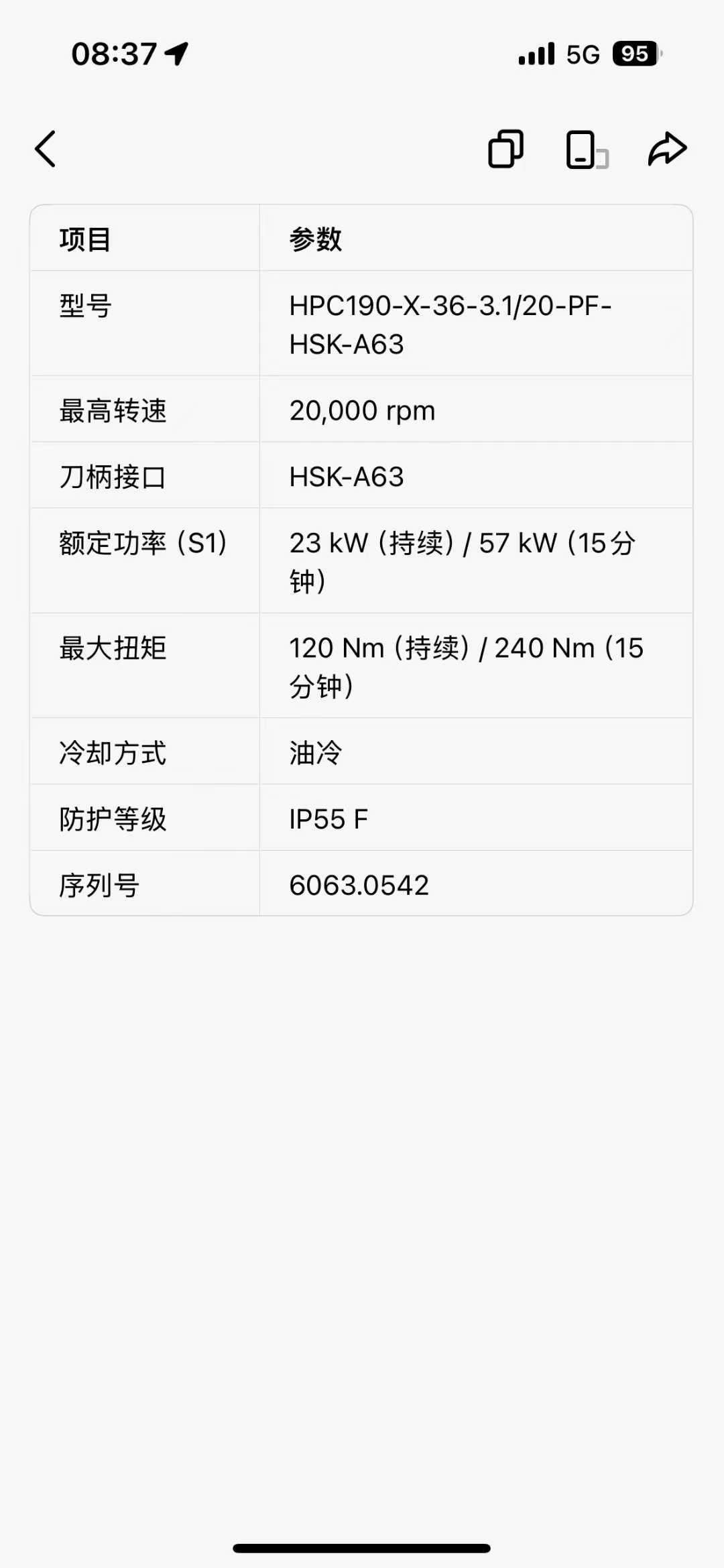Tap the back chevron at top left
Viewport: 724px width, 1568px height.
(x=45, y=149)
